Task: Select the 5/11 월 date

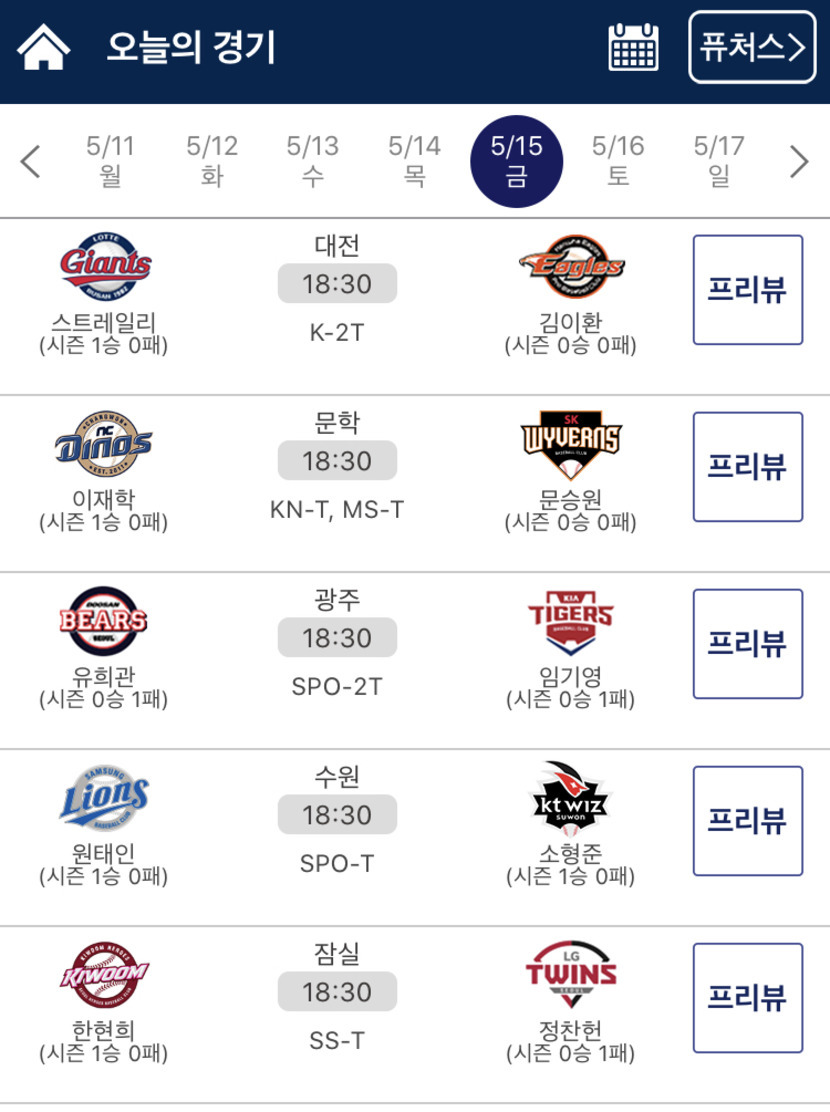Action: (x=110, y=161)
